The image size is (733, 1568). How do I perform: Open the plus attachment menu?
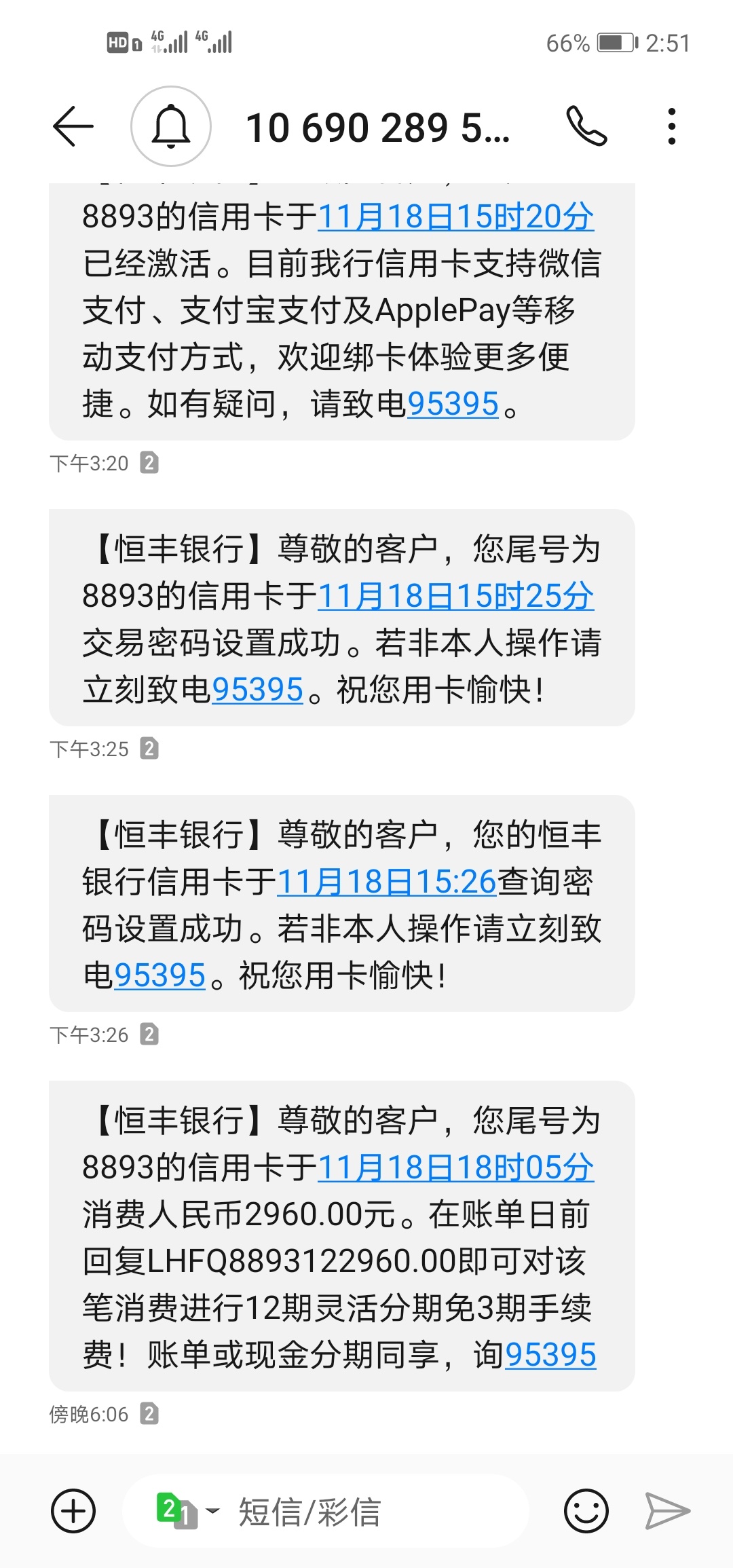[x=73, y=1511]
